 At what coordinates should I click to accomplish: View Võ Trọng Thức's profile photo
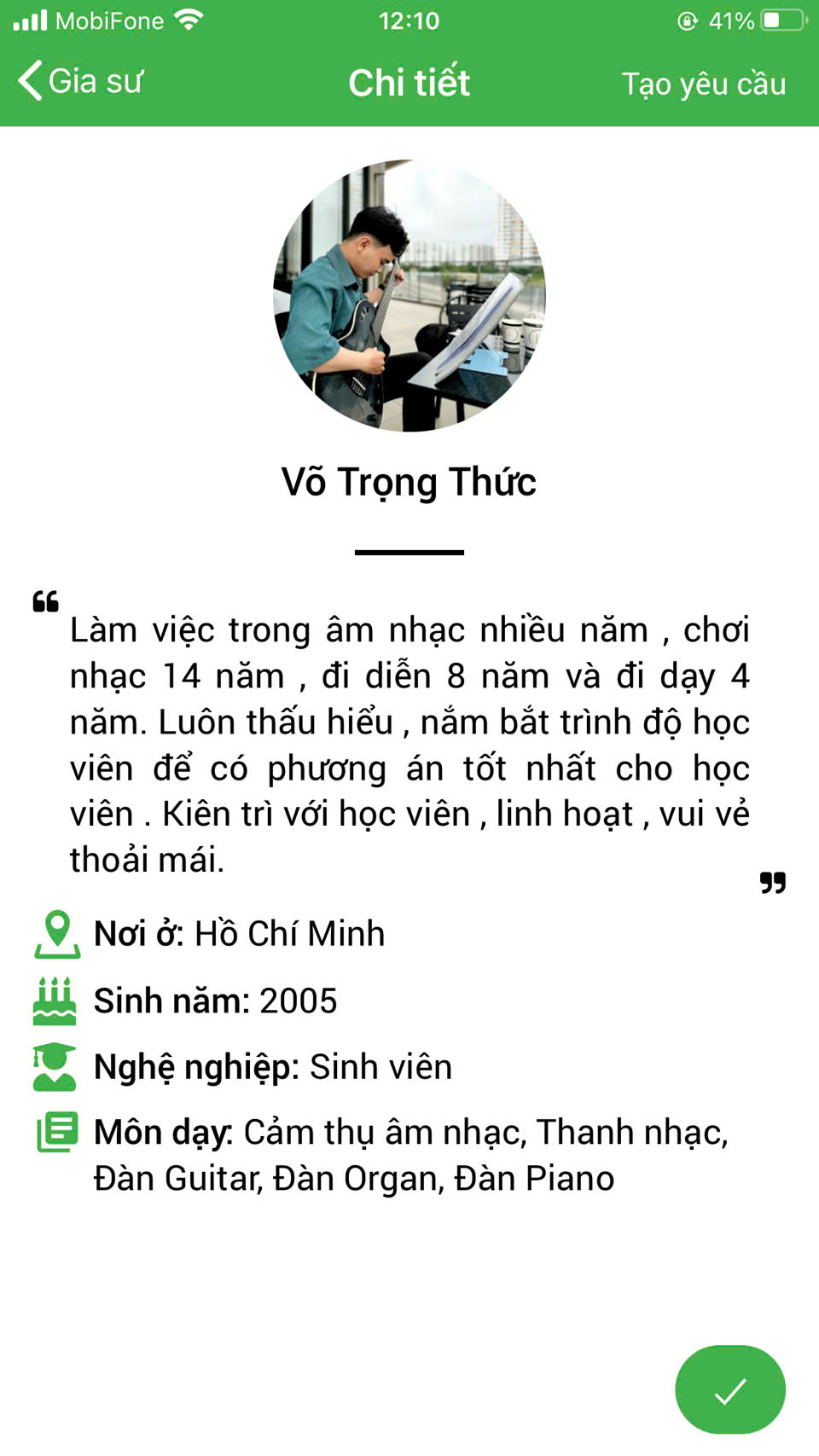409,296
